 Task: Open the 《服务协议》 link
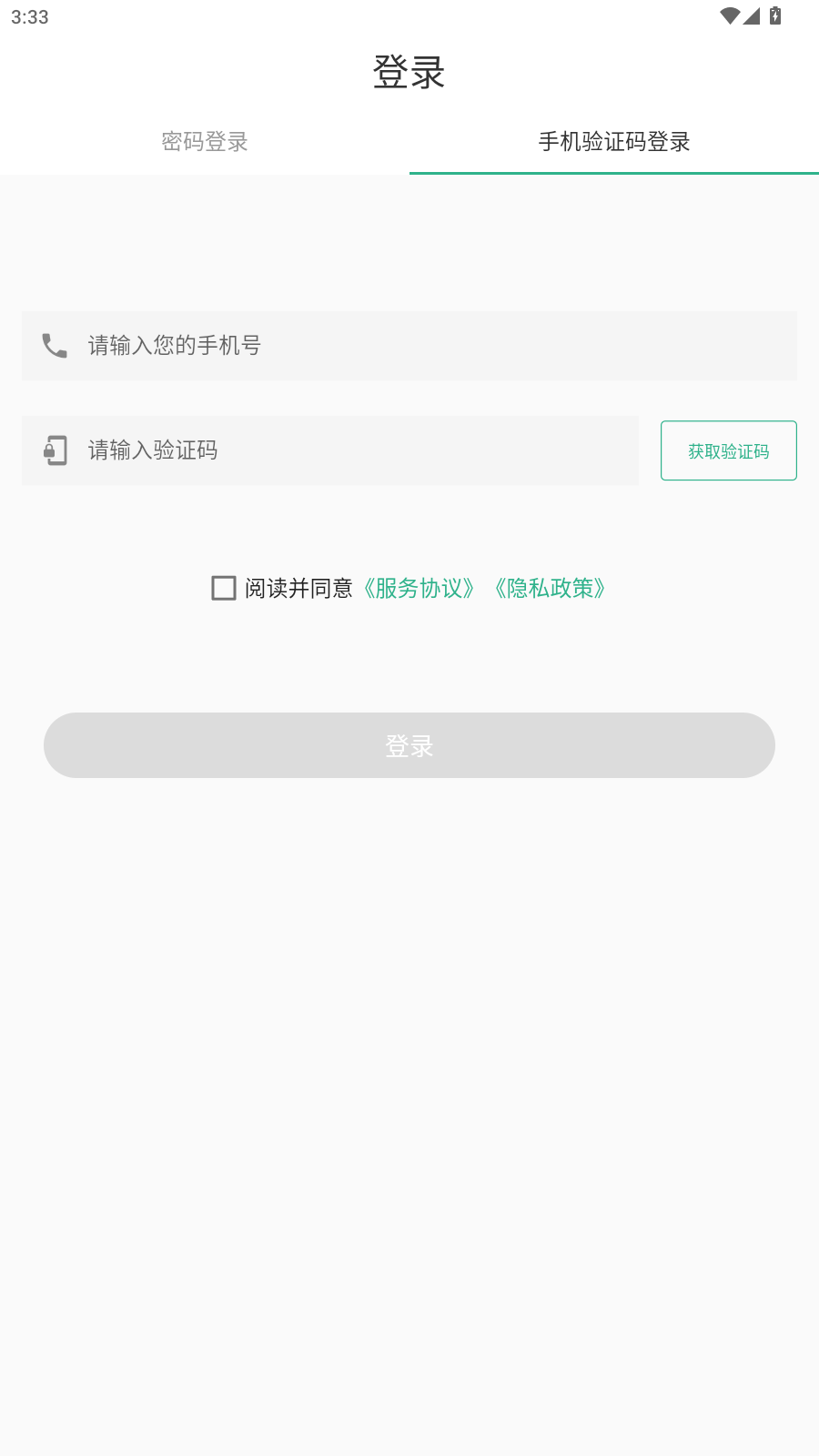tap(419, 589)
